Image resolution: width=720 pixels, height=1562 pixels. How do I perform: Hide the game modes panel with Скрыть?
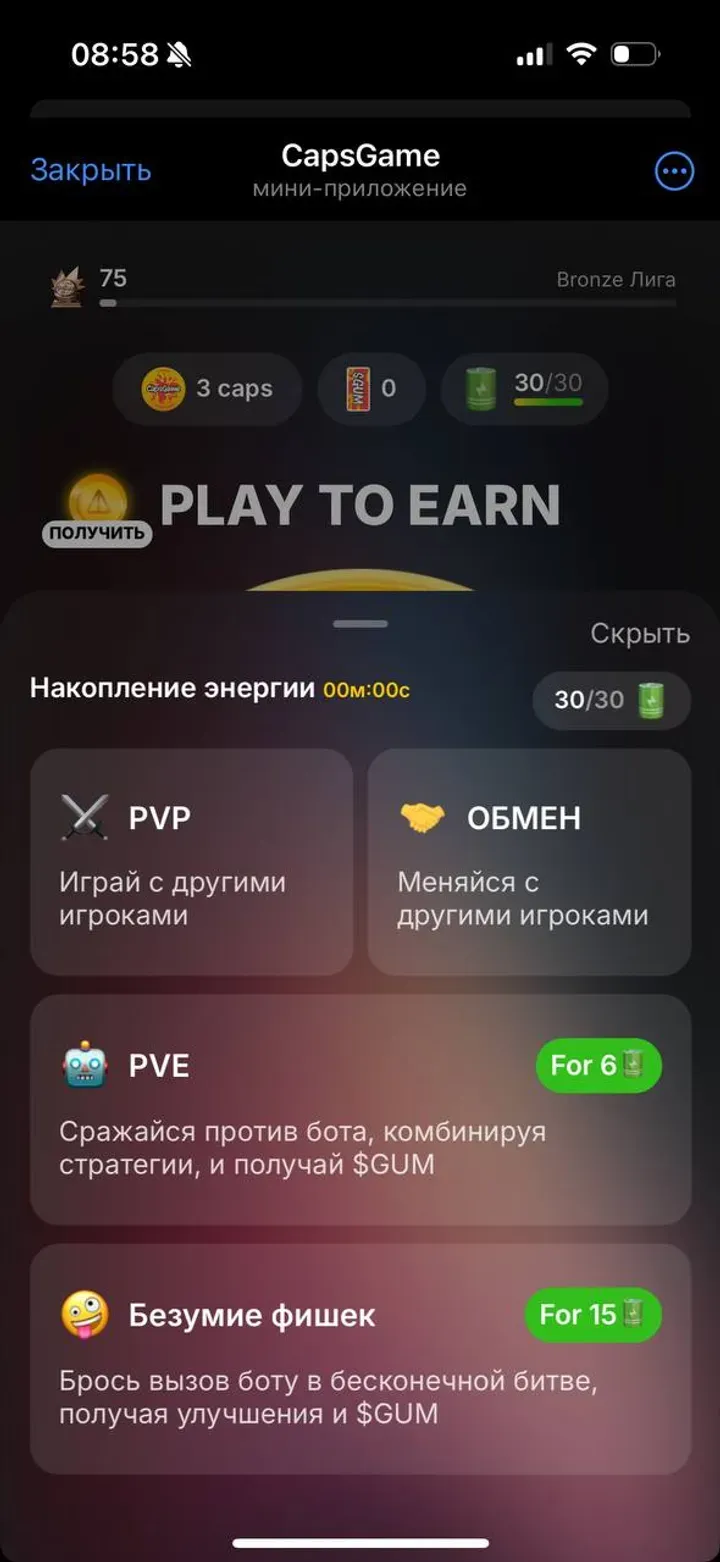pyautogui.click(x=639, y=633)
